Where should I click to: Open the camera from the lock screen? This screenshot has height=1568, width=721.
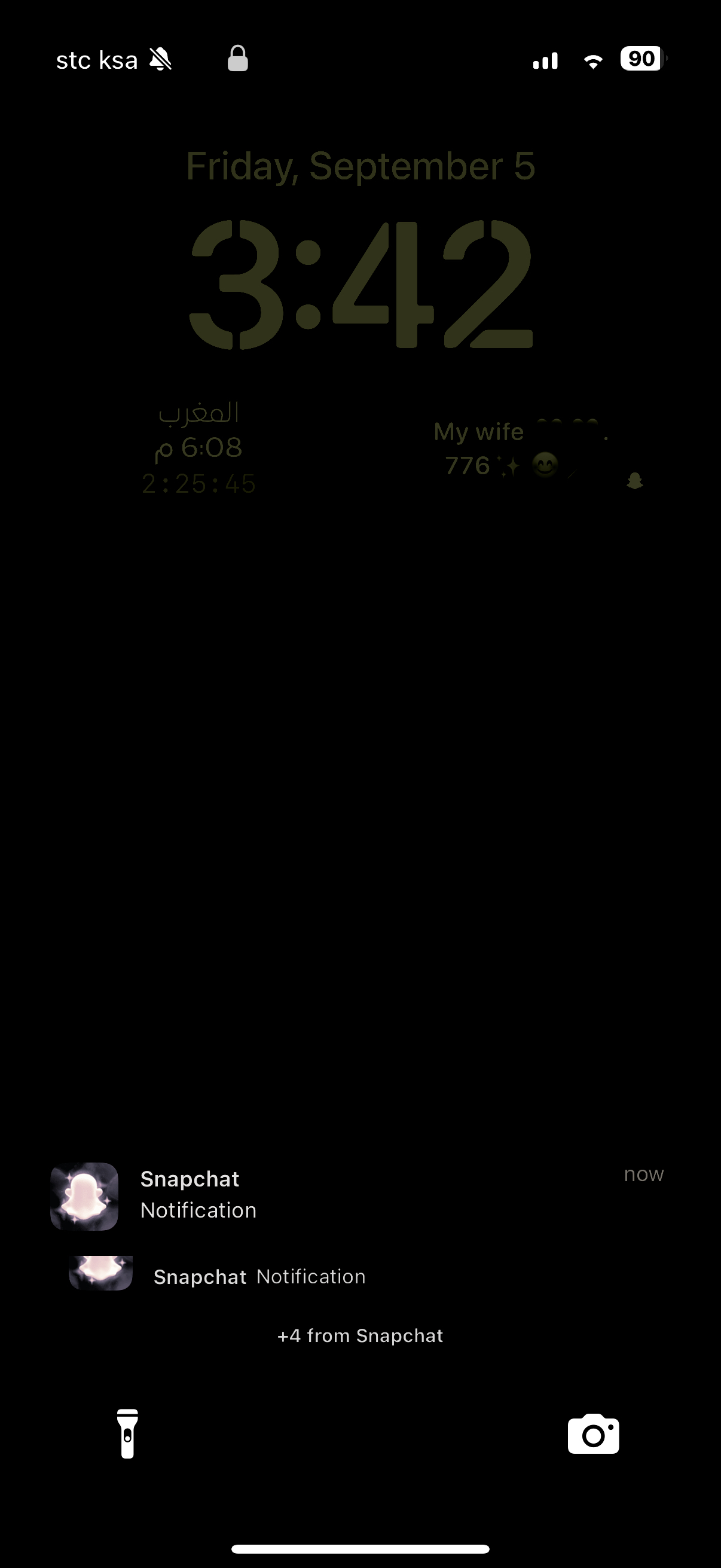pos(593,1433)
